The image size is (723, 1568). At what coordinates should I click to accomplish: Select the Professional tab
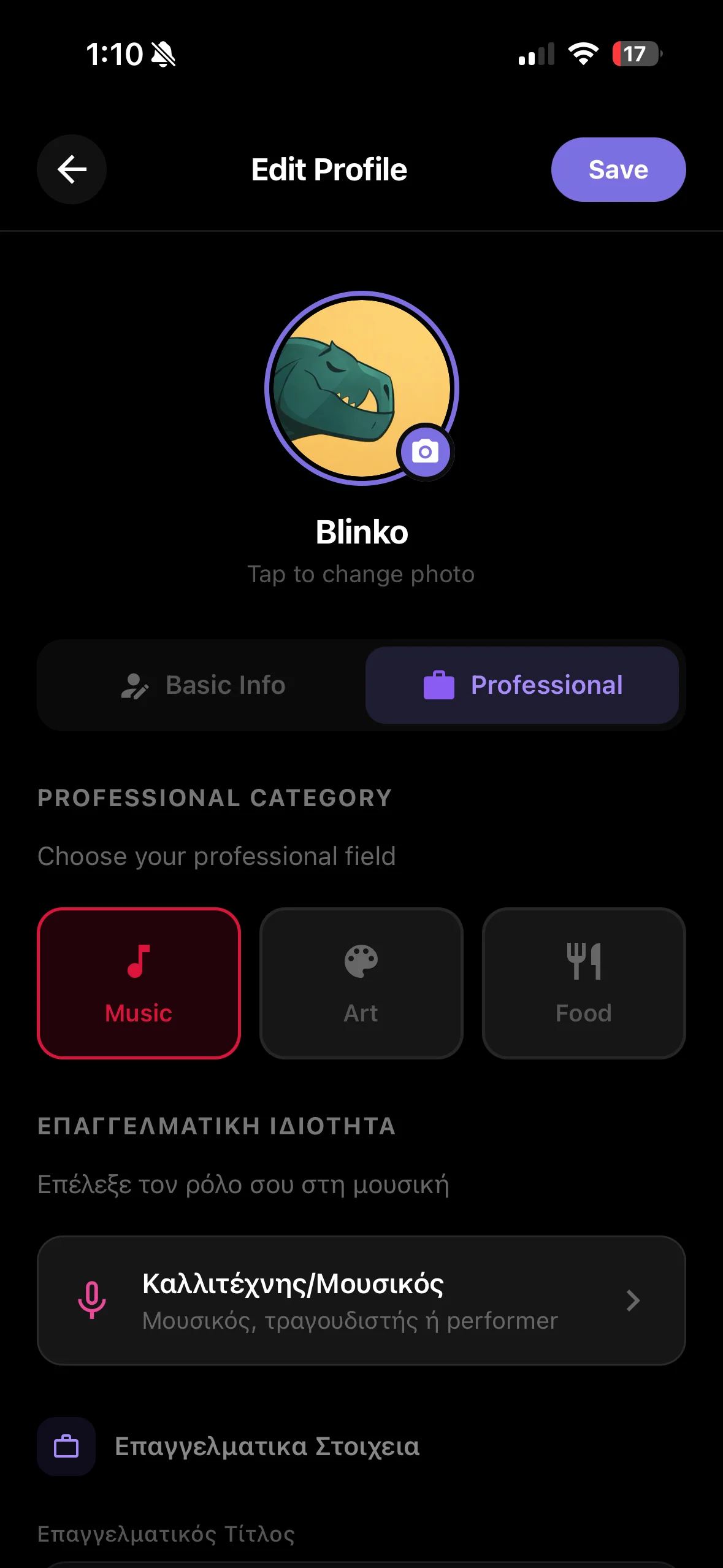[x=522, y=685]
